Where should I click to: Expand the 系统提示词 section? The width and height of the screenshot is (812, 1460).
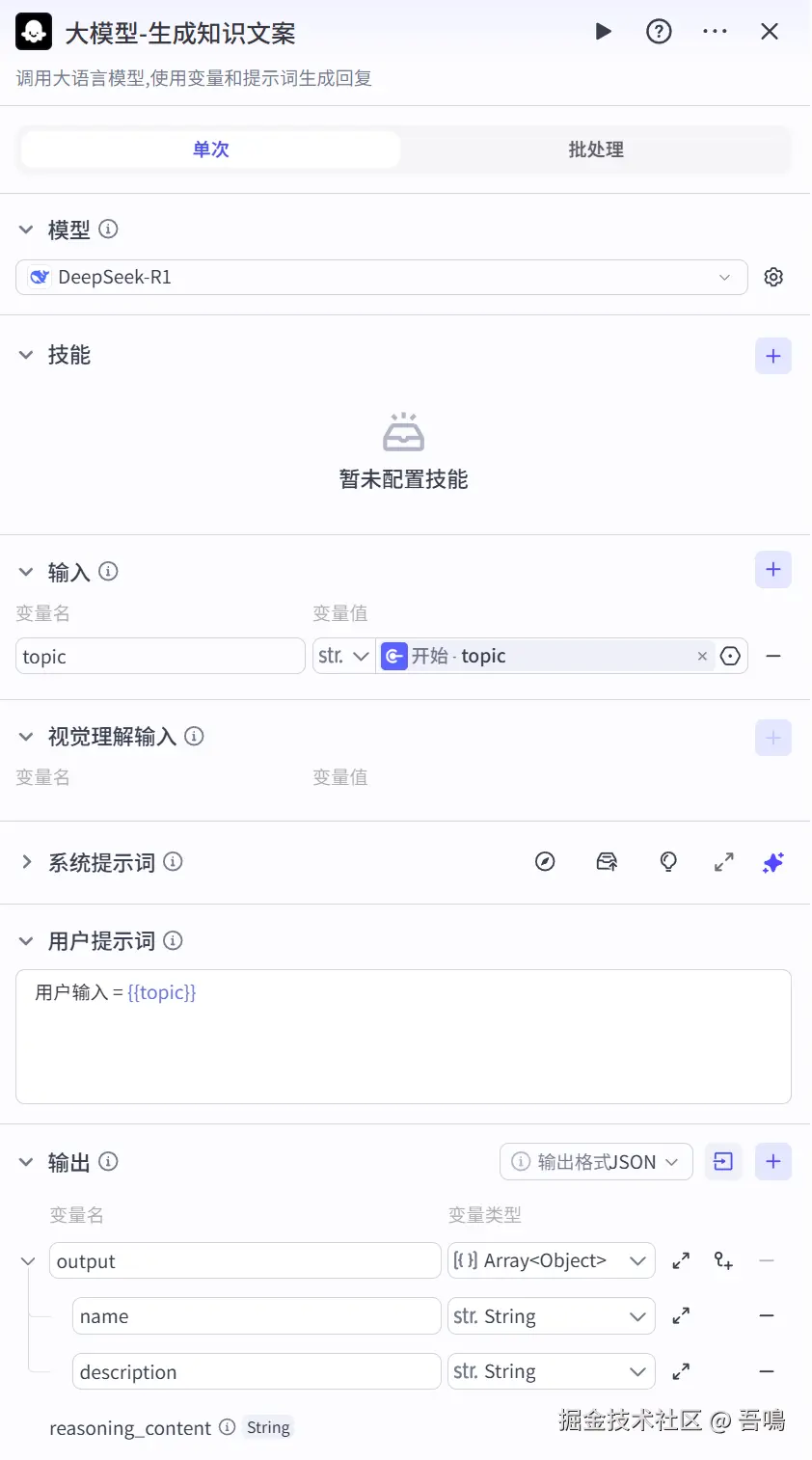(x=27, y=862)
